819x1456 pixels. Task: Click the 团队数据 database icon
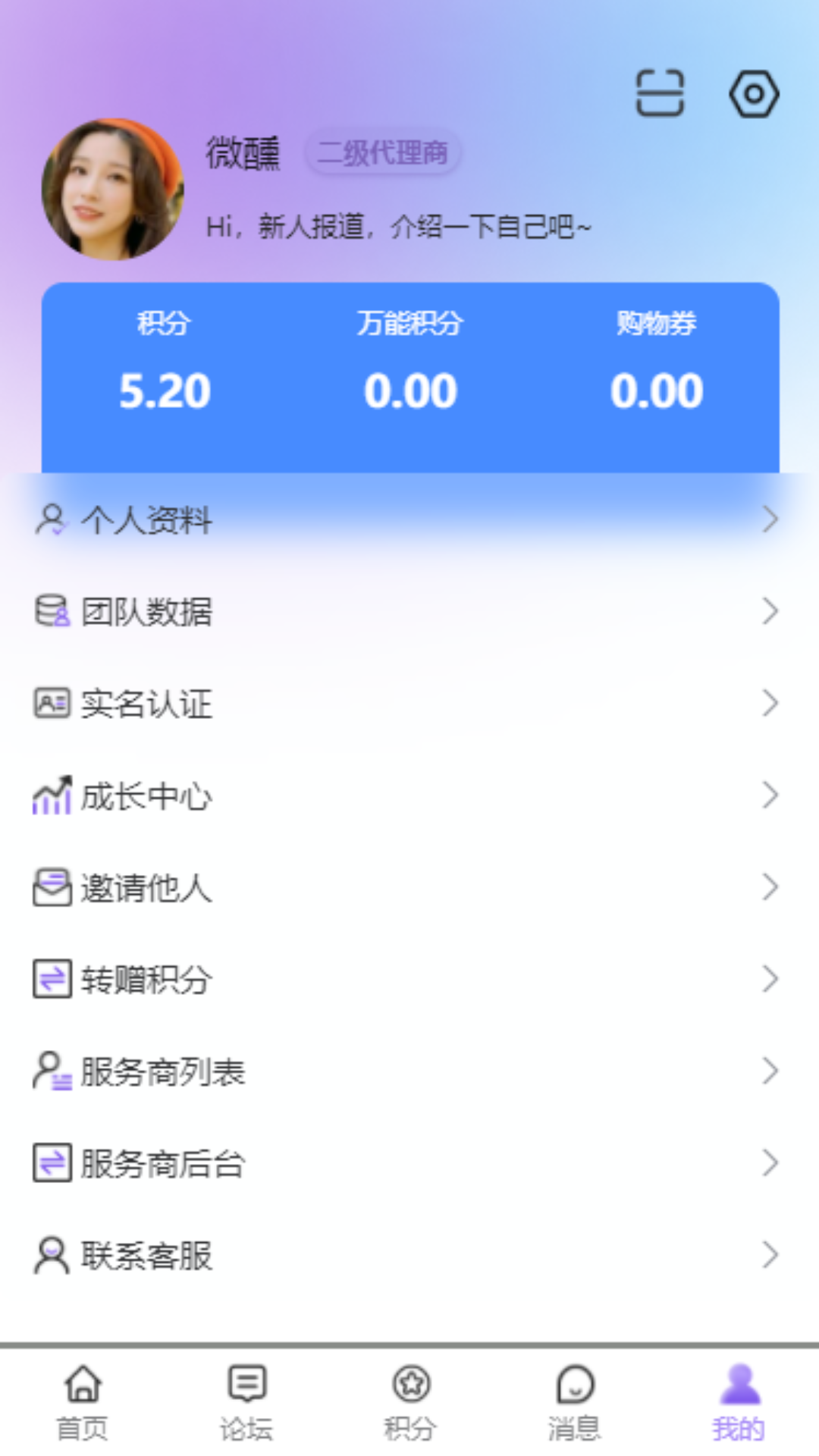[50, 611]
